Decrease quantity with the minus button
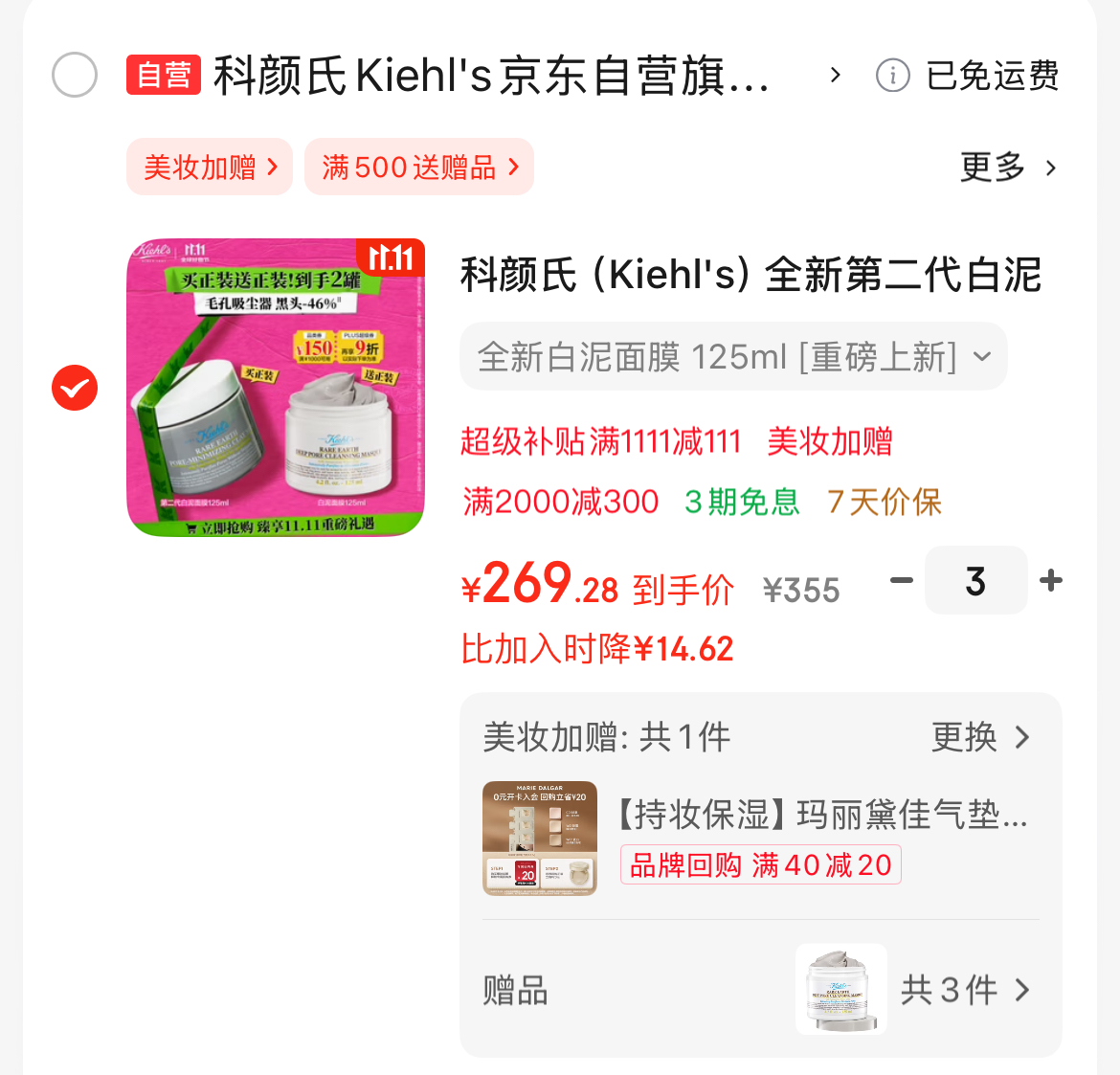The image size is (1120, 1075). point(901,580)
